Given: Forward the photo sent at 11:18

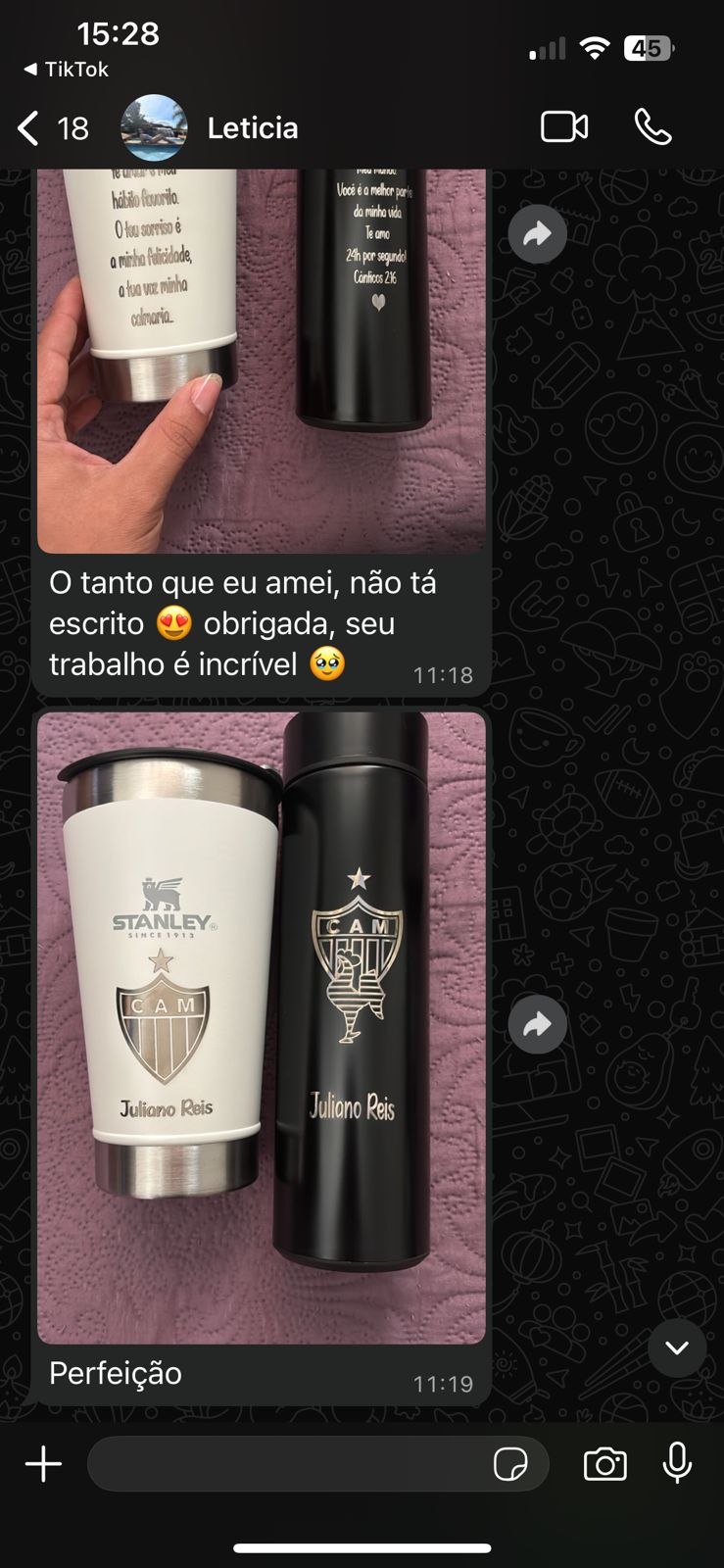Looking at the screenshot, I should coord(537,234).
